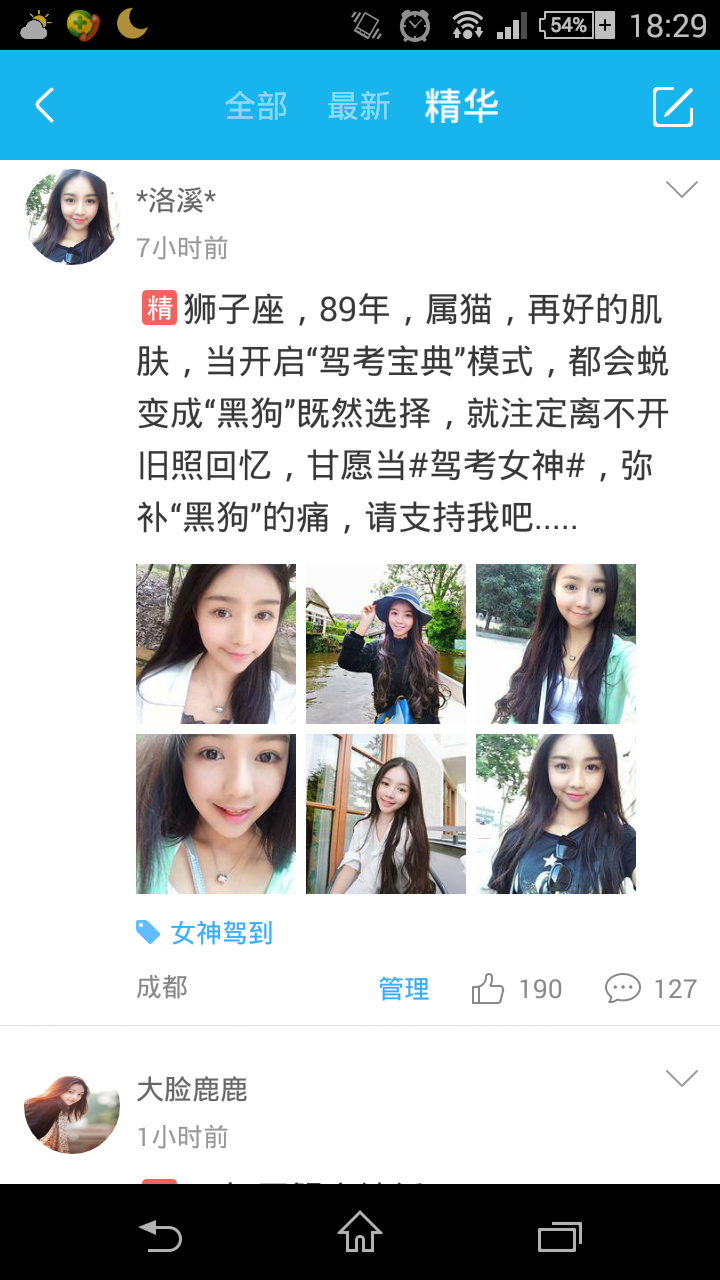Like *洛溪*'s post with 190 likes
The image size is (720, 1280).
(488, 989)
